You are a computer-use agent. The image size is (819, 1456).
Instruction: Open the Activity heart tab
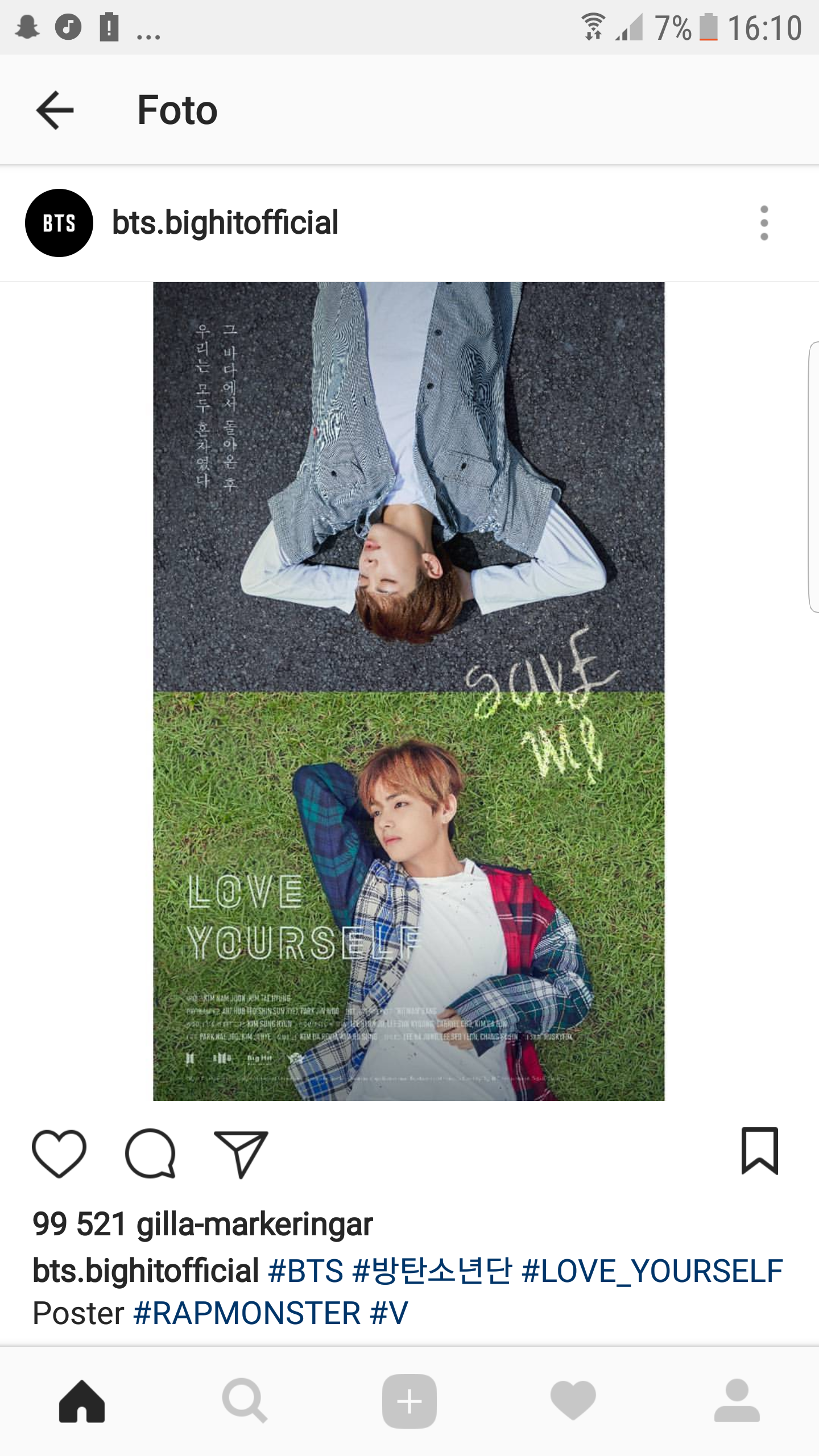point(573,1401)
